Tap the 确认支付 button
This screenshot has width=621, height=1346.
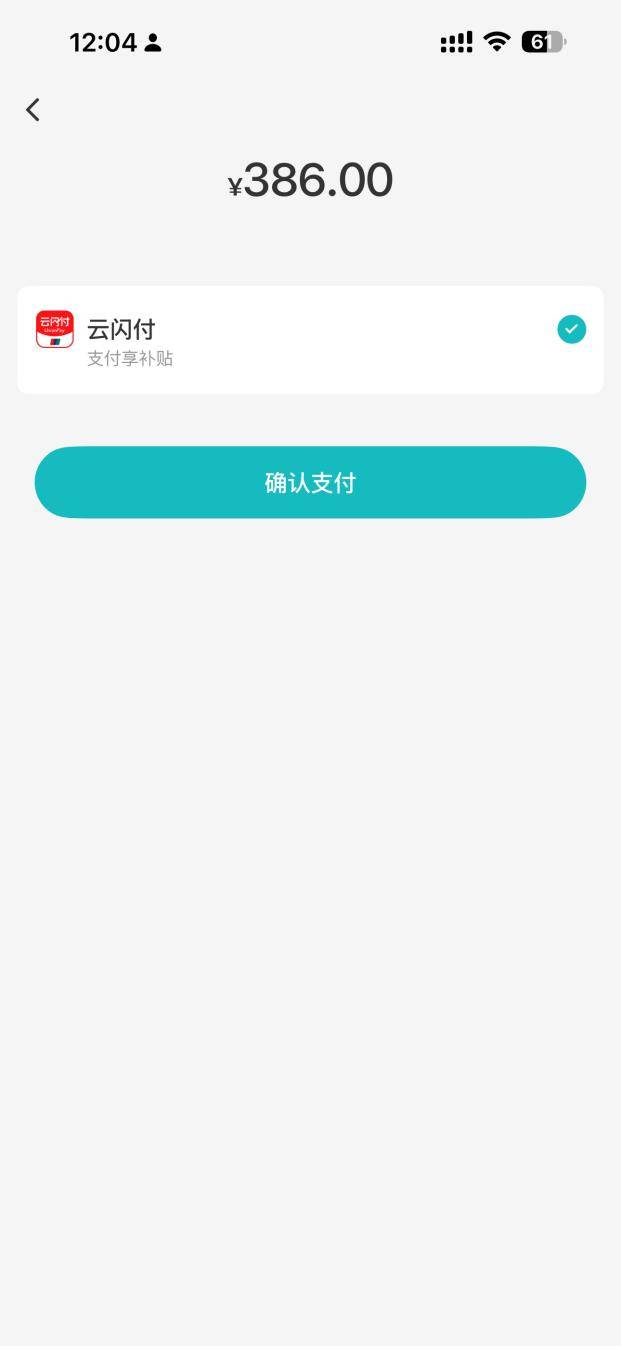coord(310,483)
